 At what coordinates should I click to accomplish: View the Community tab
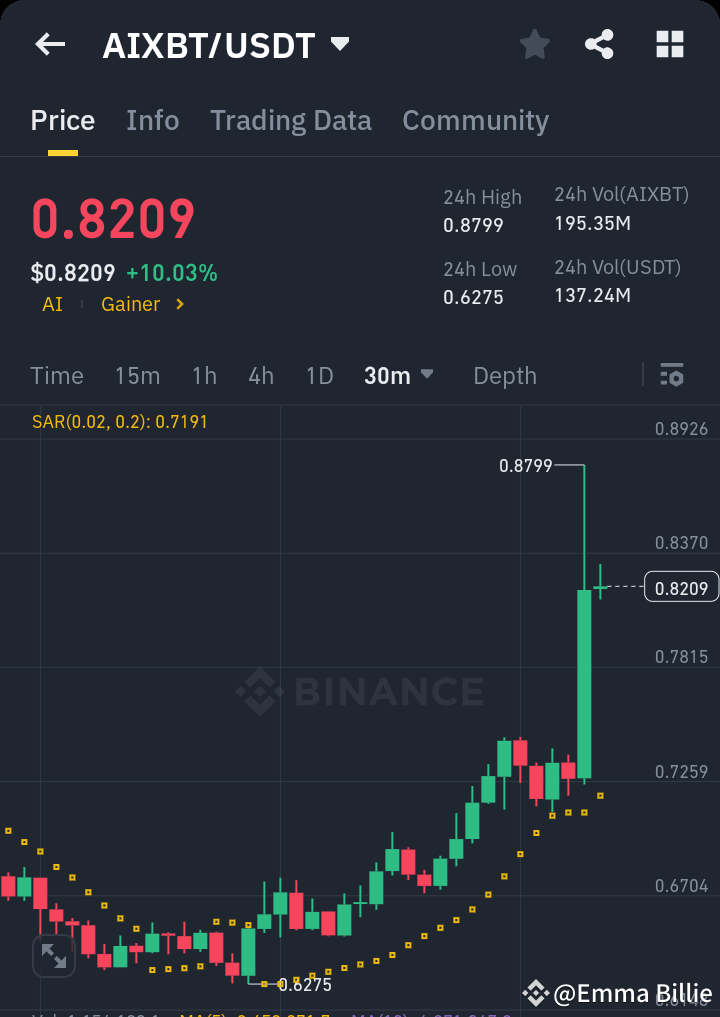pyautogui.click(x=475, y=120)
